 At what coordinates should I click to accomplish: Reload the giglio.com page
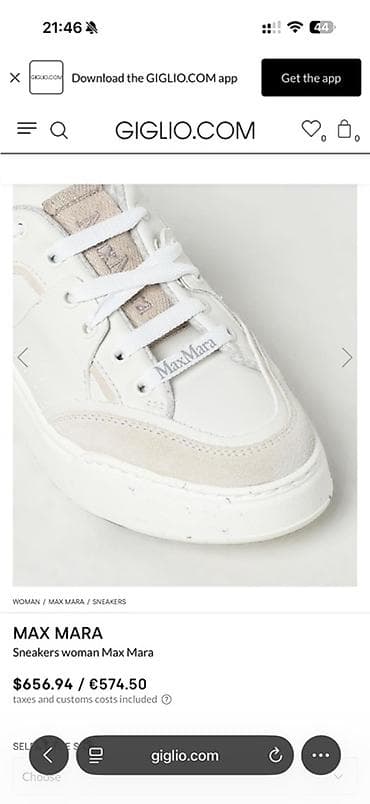[x=275, y=755]
